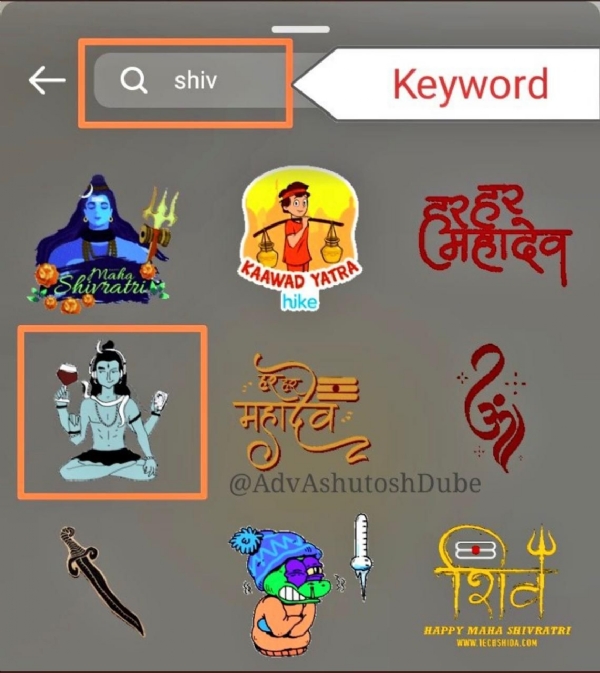Add the seated meditating Shiva sticker

click(111, 411)
